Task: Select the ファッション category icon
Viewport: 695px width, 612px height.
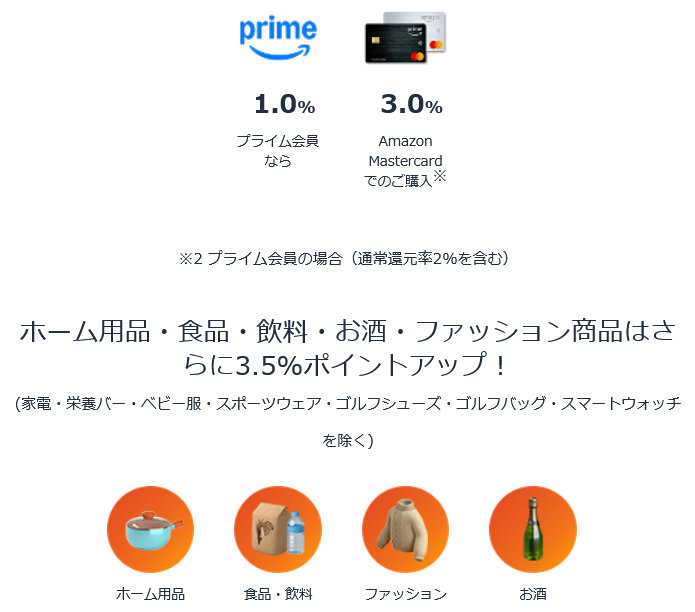Action: 405,530
